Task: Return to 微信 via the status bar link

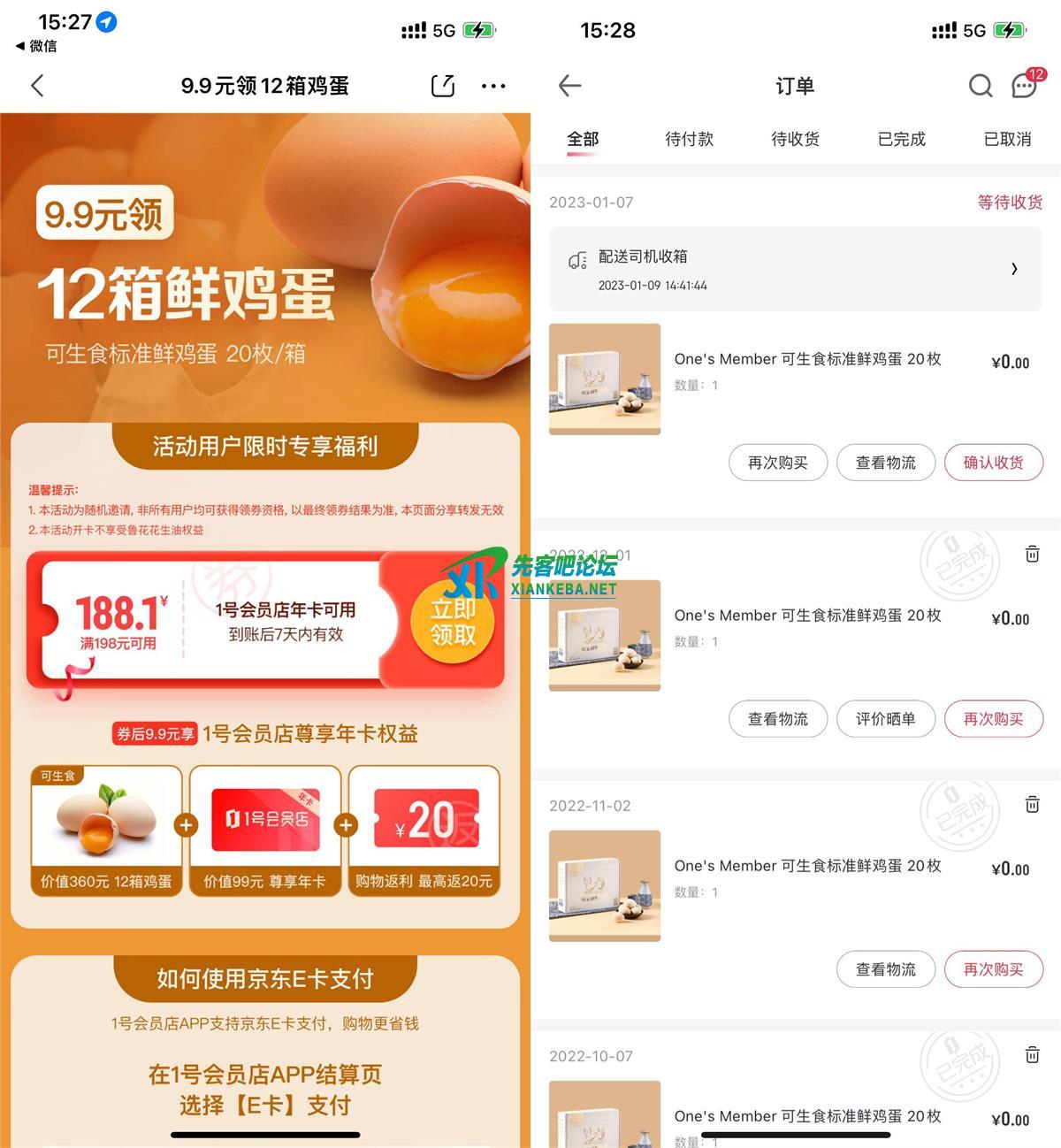Action: [37, 46]
